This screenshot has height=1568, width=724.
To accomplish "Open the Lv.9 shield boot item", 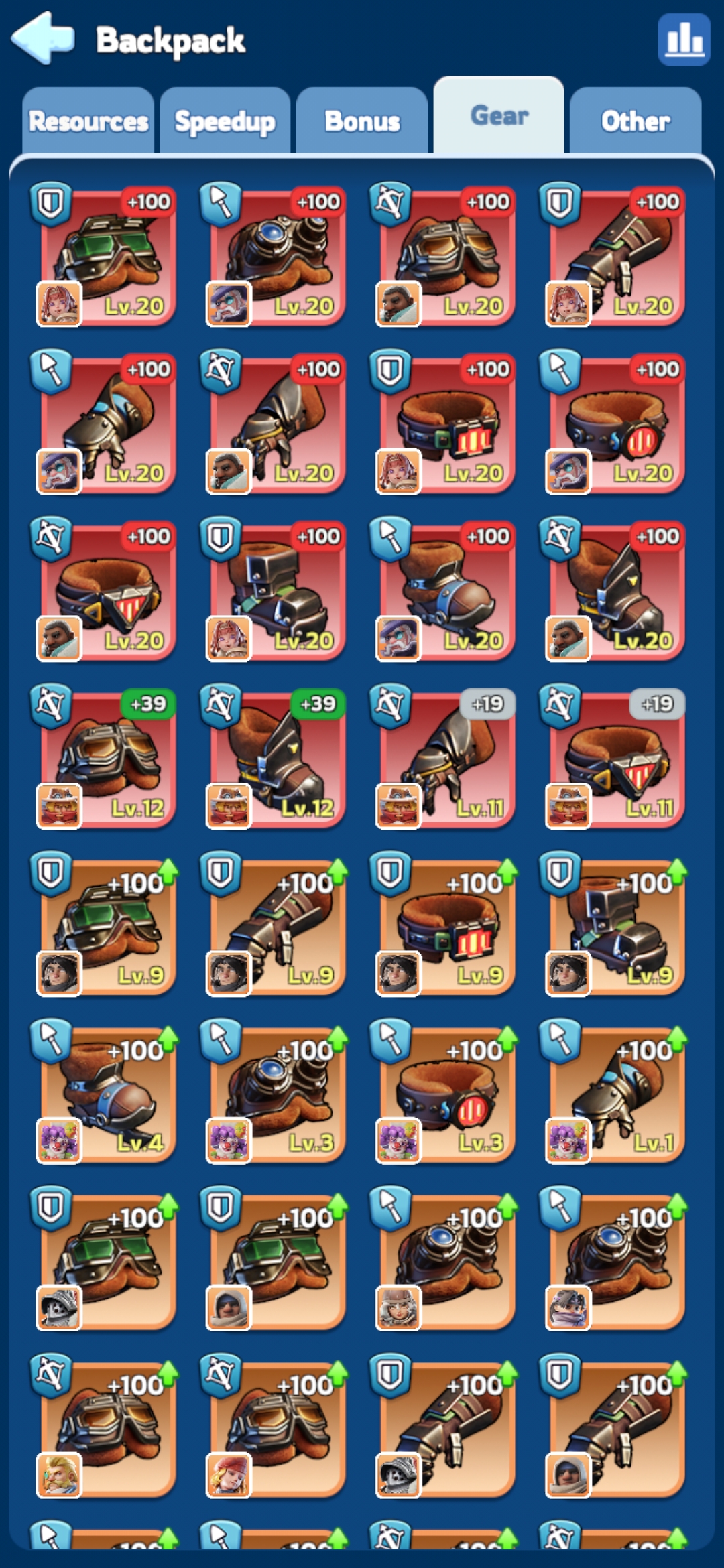I will coord(615,926).
